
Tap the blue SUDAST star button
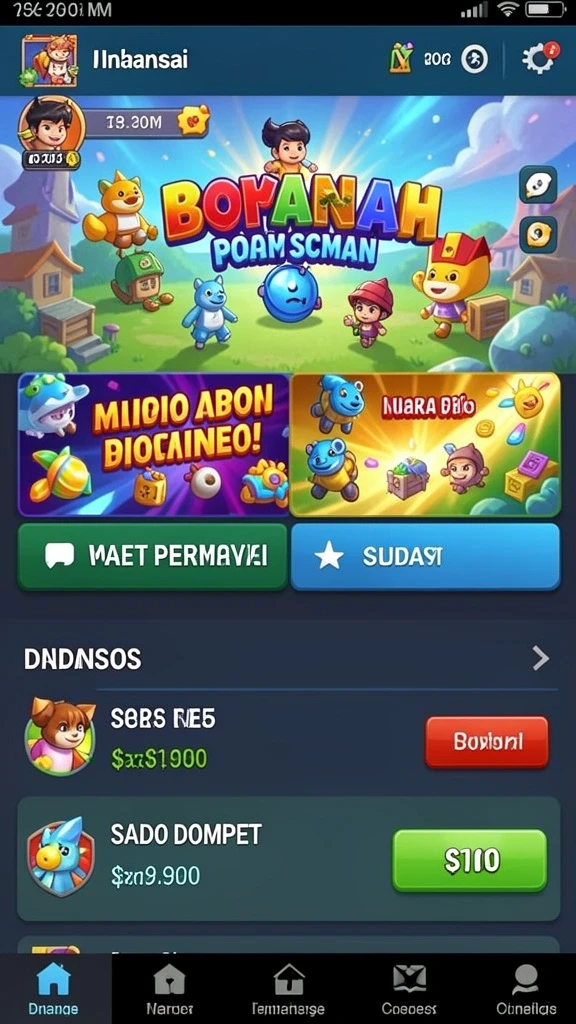[x=425, y=556]
